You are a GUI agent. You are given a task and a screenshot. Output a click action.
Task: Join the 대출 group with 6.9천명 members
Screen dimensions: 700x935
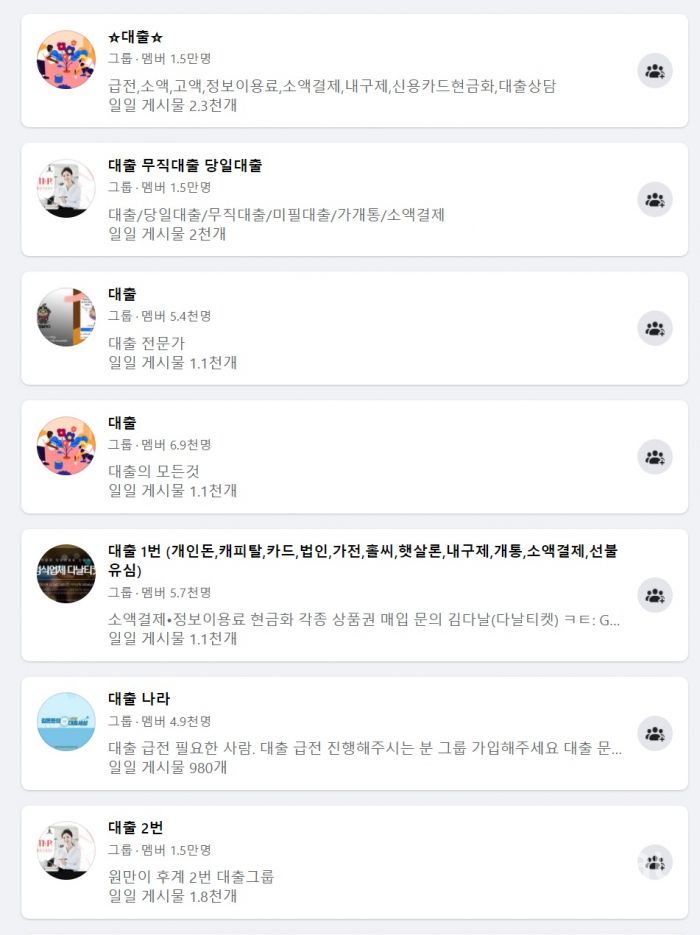click(x=654, y=456)
